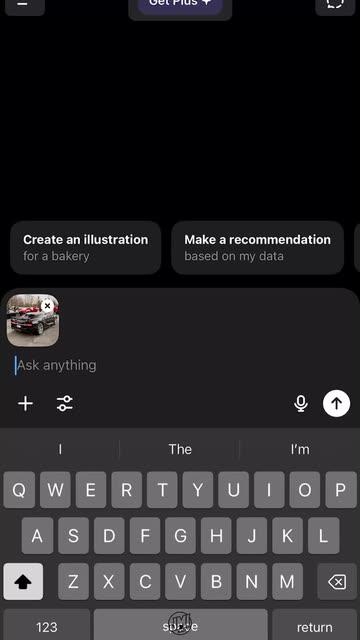Remove the attached car photo
Viewport: 360px width, 640px height.
(x=47, y=306)
